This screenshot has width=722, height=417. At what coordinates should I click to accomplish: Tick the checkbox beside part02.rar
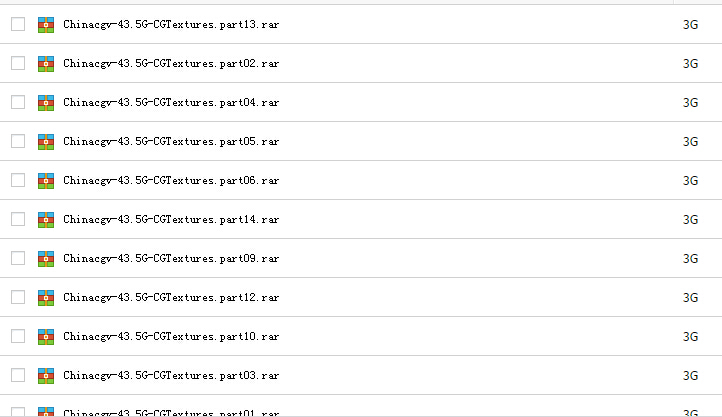pos(18,63)
